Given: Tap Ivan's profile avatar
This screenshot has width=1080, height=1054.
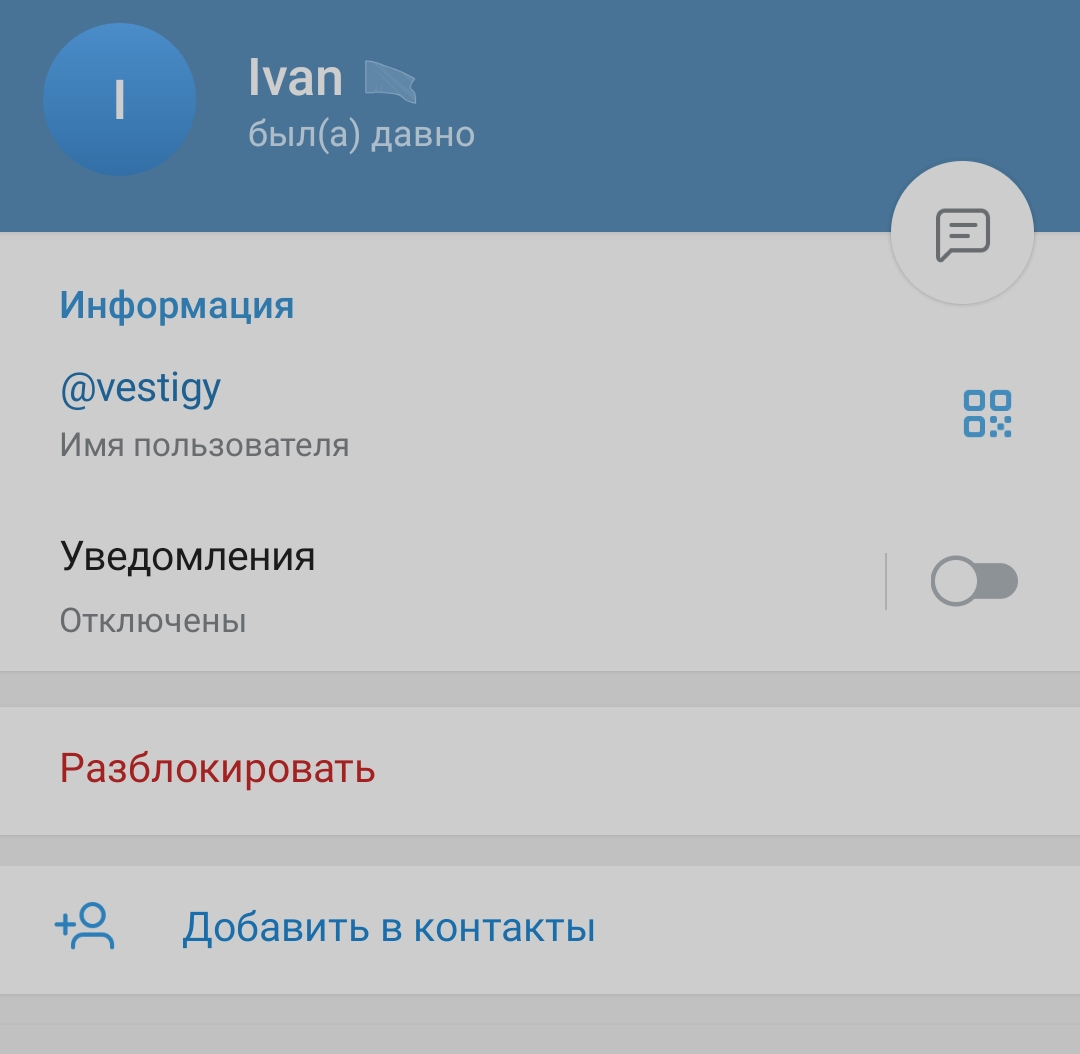Looking at the screenshot, I should 119,99.
